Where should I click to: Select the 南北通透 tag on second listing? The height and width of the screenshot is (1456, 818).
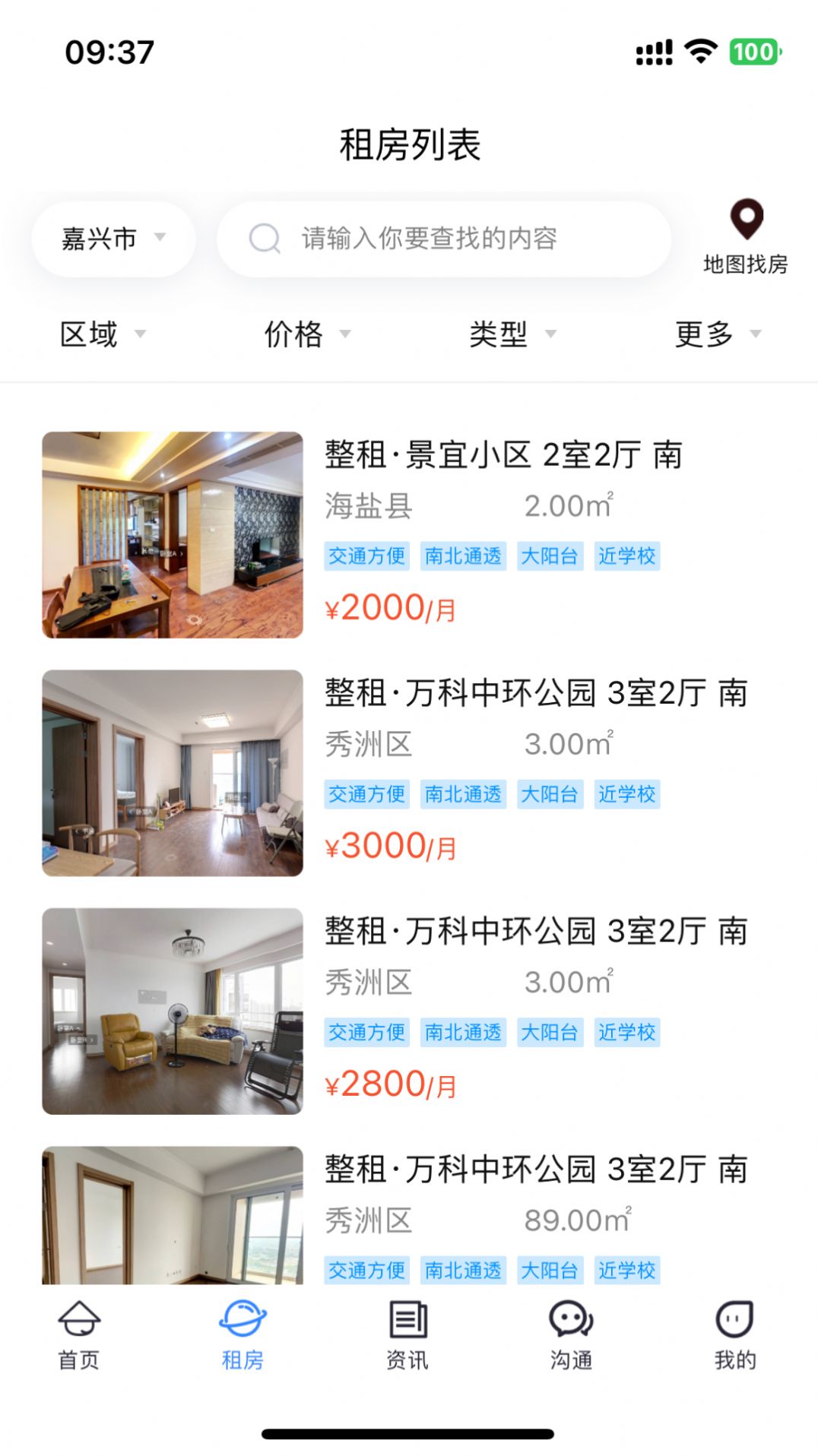point(464,795)
